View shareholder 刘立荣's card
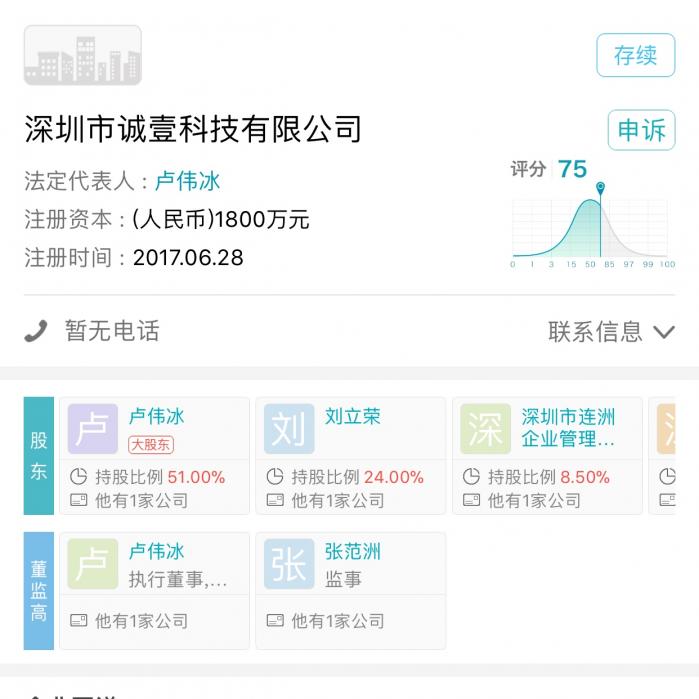This screenshot has width=699, height=699. point(351,455)
